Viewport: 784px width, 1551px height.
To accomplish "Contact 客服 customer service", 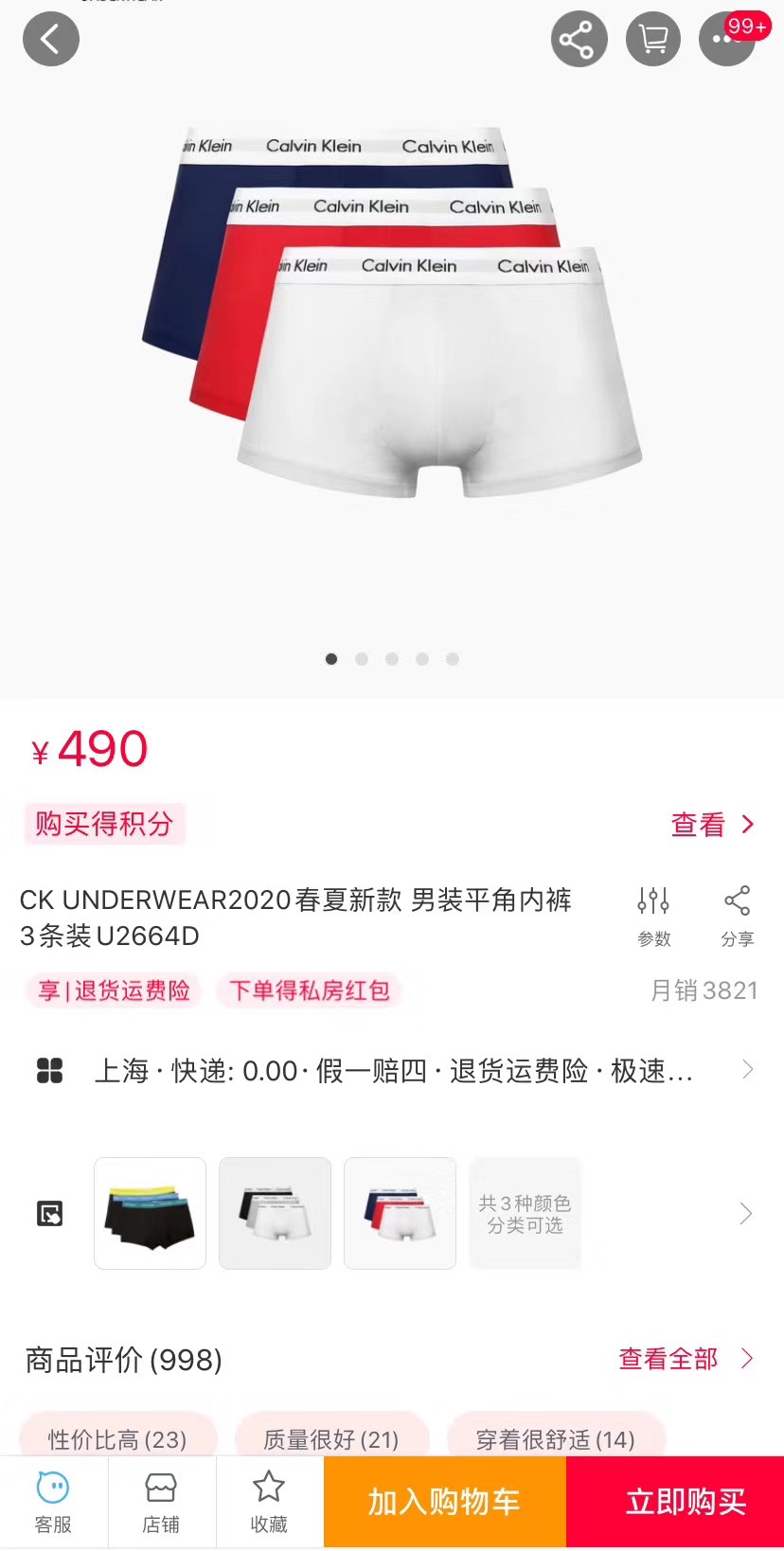I will pos(53,1502).
